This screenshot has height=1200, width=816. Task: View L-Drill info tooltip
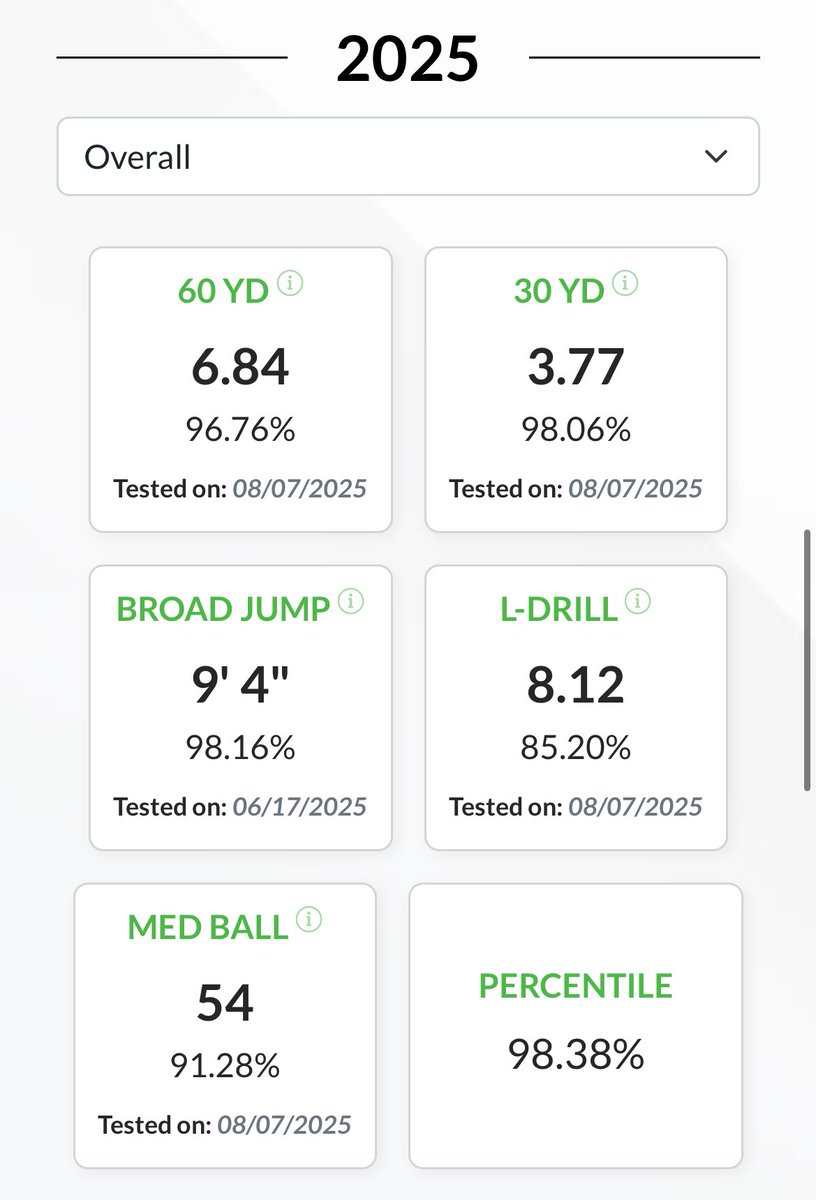(638, 602)
